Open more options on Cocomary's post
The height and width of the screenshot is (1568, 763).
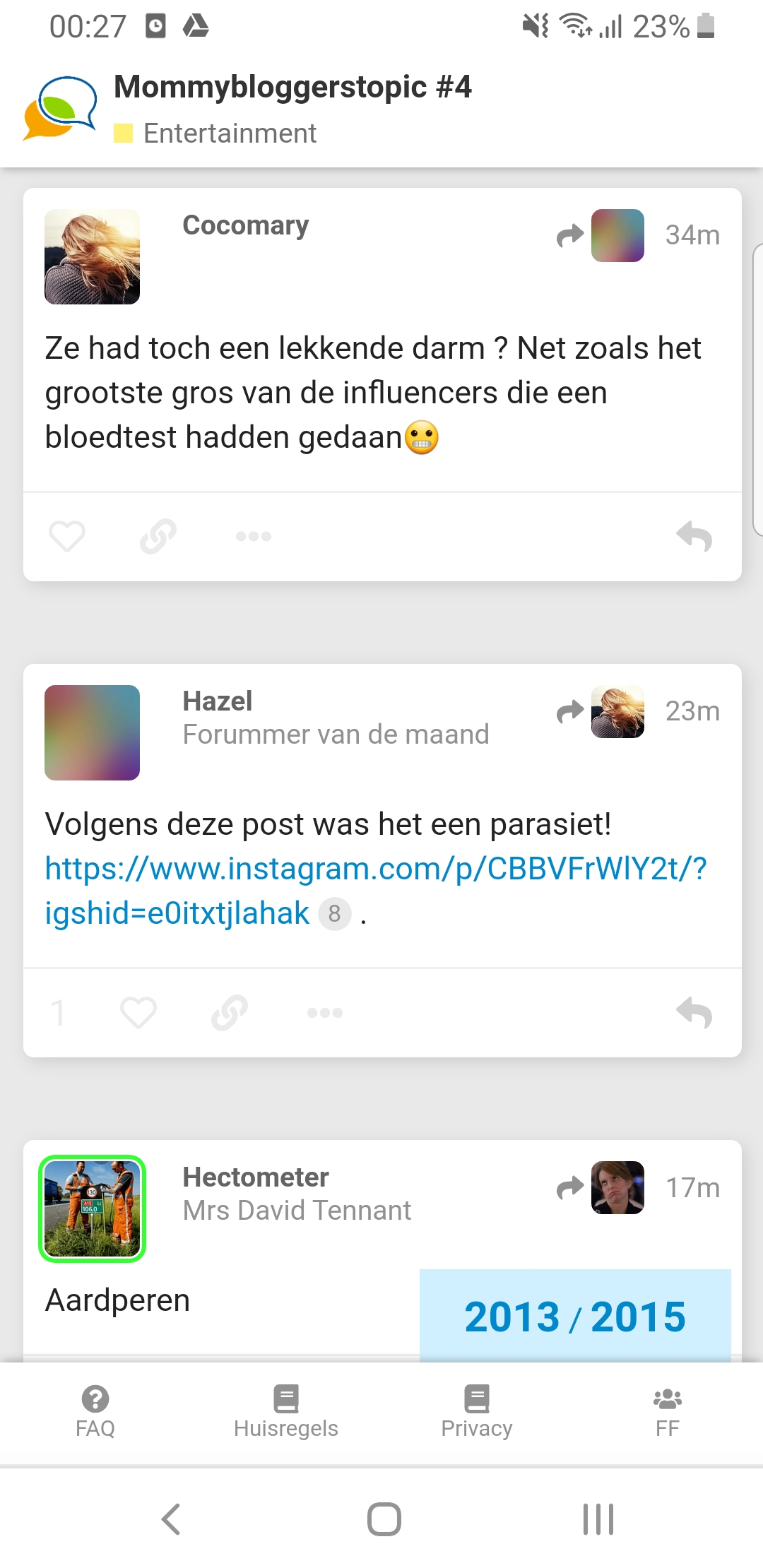pyautogui.click(x=254, y=536)
